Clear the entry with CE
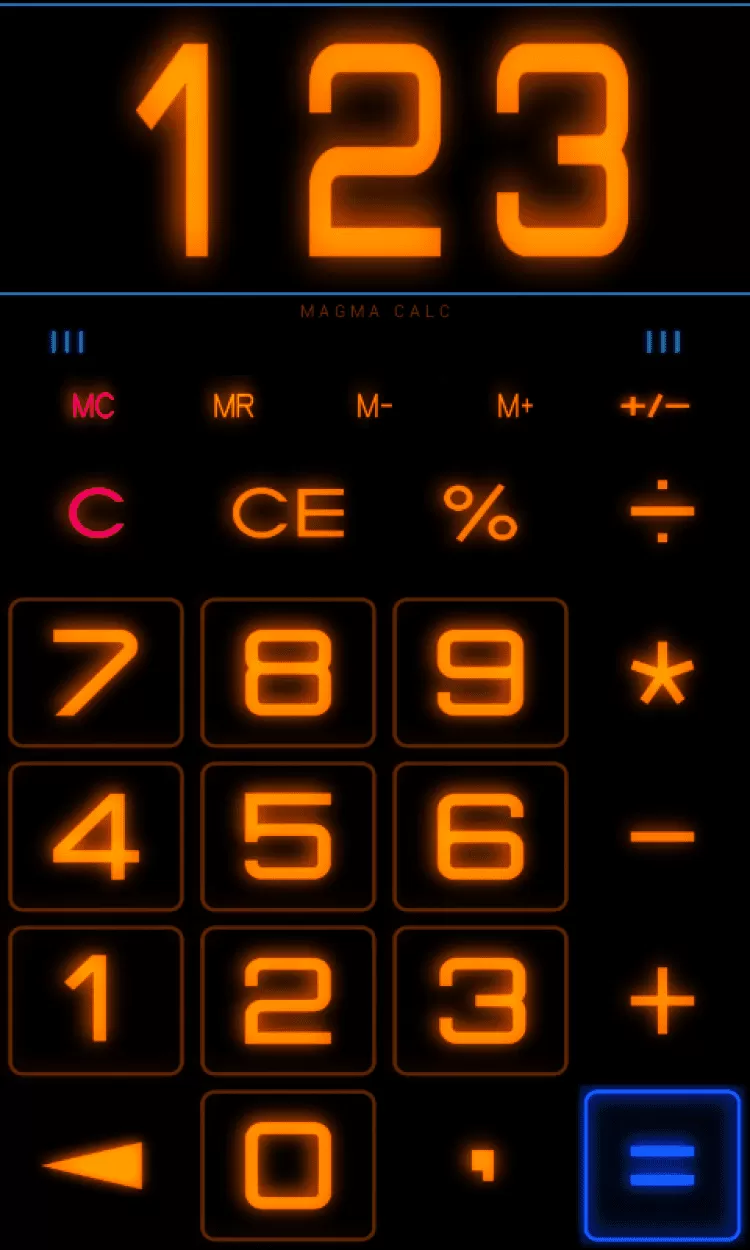 tap(288, 513)
